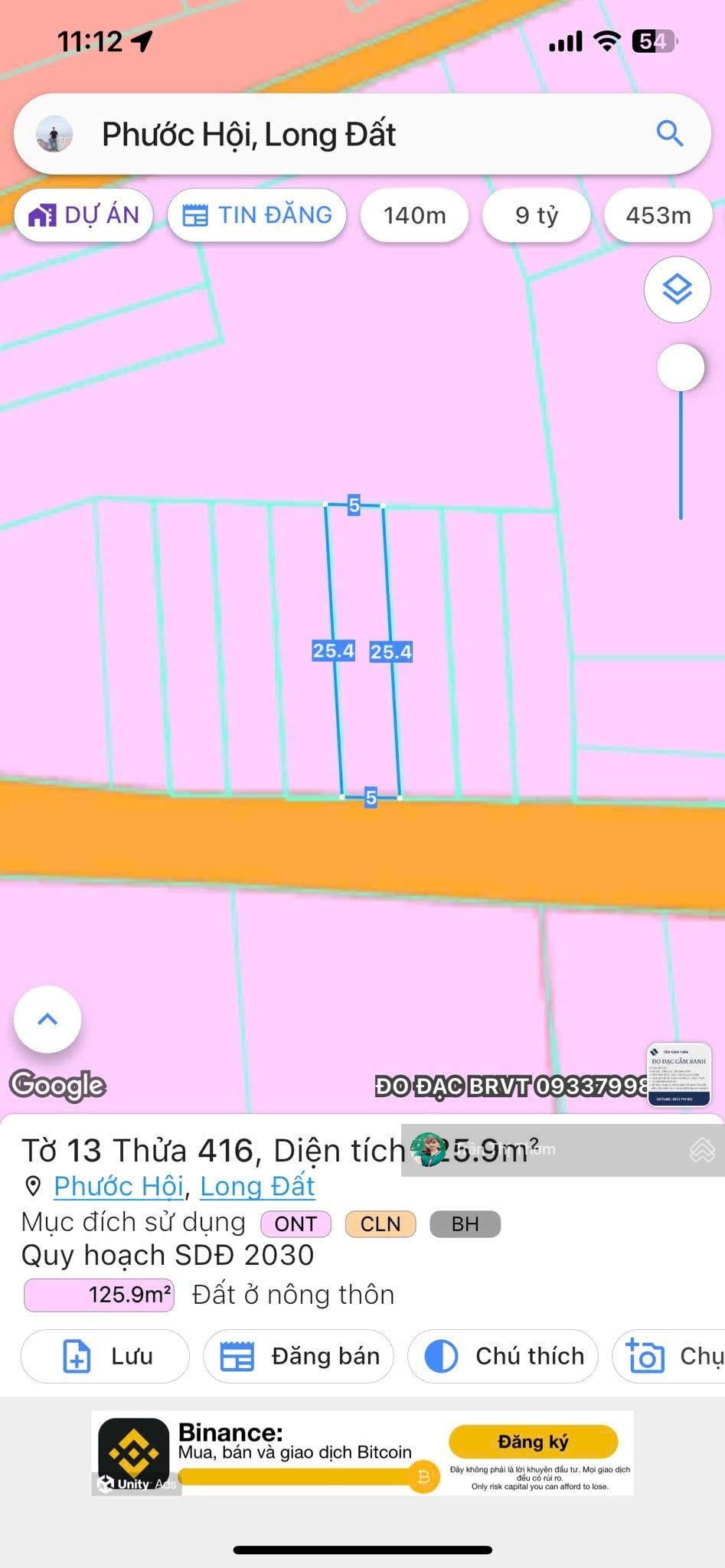Choose the 453m filter chip
Image resolution: width=725 pixels, height=1568 pixels.
(658, 215)
